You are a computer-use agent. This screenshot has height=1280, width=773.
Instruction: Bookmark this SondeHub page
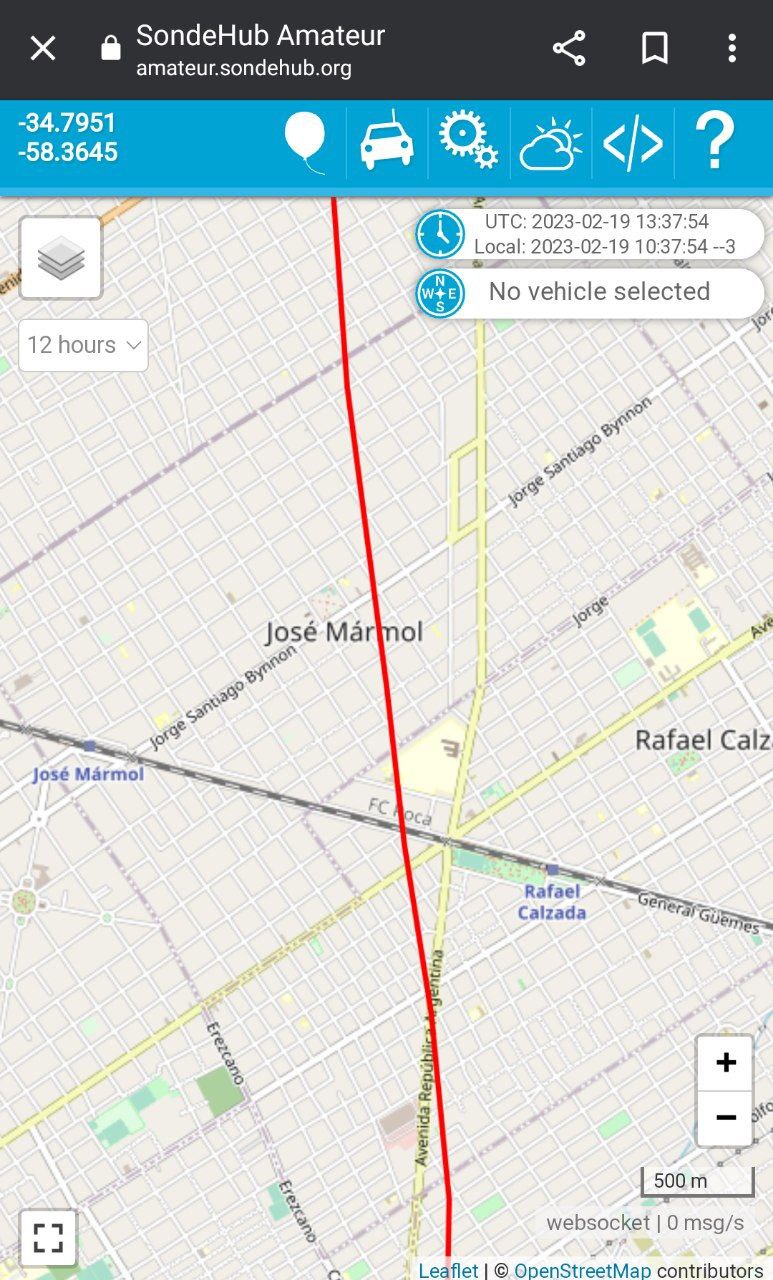point(655,48)
